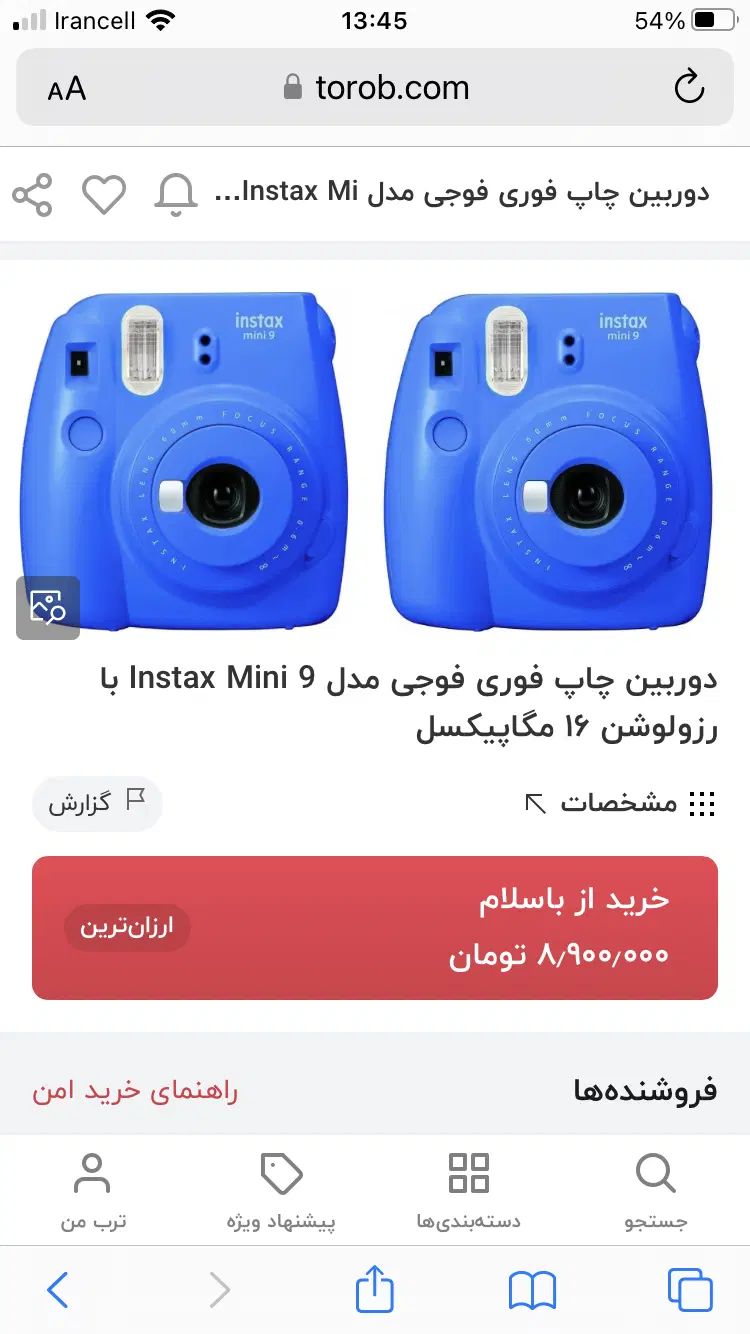Open راهنمای خرید امن safe purchase guide
750x1334 pixels.
(135, 1091)
